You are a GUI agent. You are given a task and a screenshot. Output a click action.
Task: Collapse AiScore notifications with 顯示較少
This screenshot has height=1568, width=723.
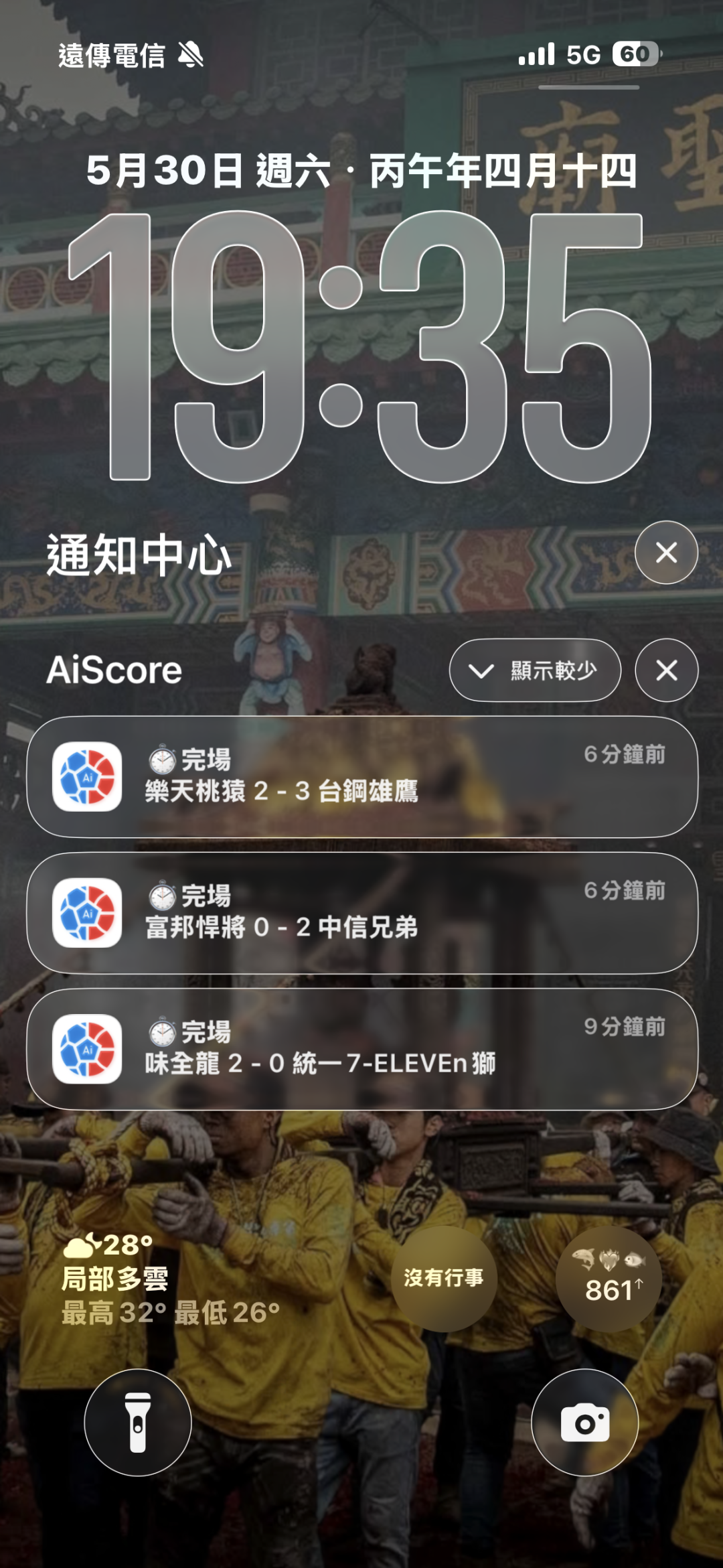[x=535, y=670]
